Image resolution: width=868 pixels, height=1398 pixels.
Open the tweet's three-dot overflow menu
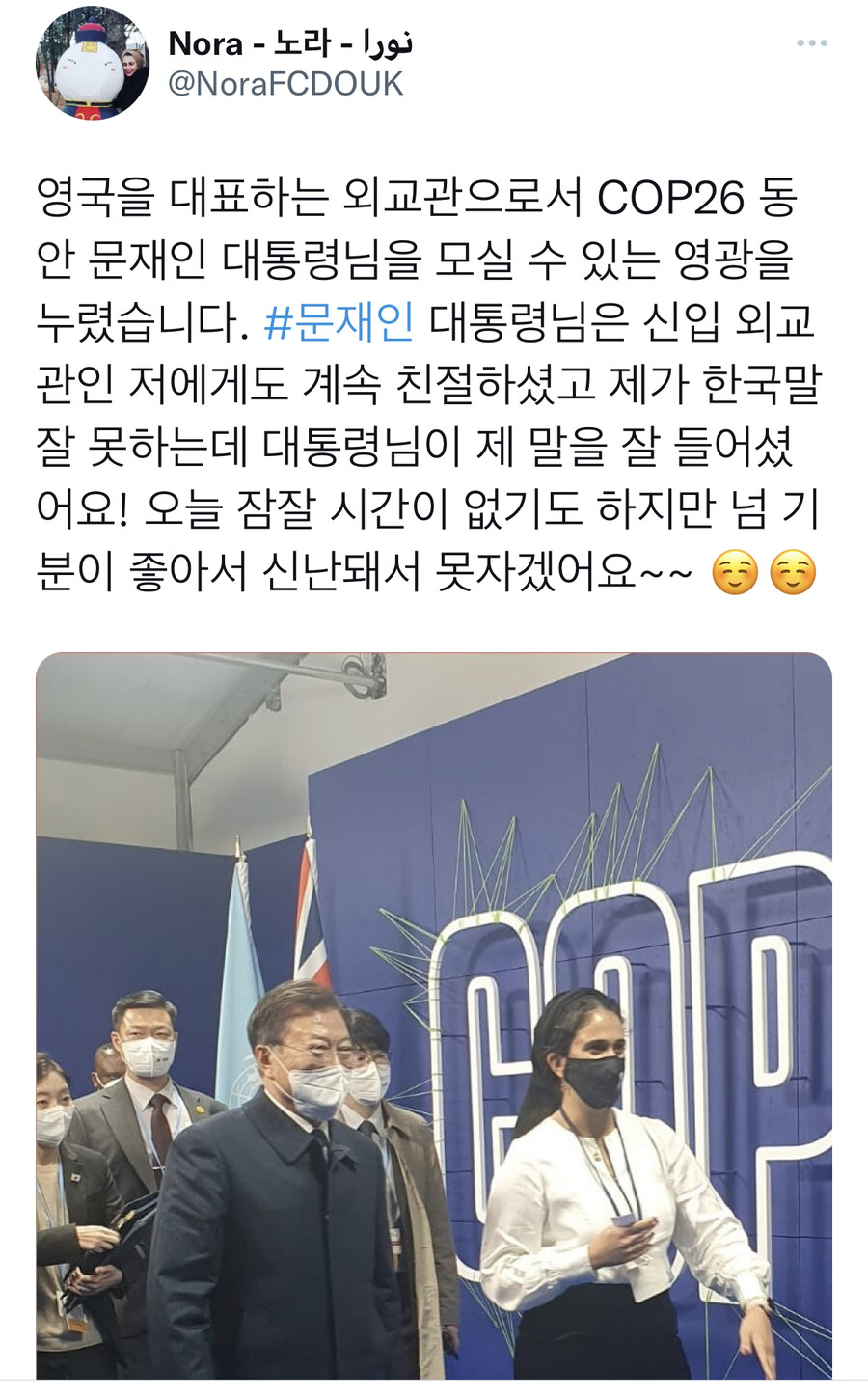[x=812, y=43]
